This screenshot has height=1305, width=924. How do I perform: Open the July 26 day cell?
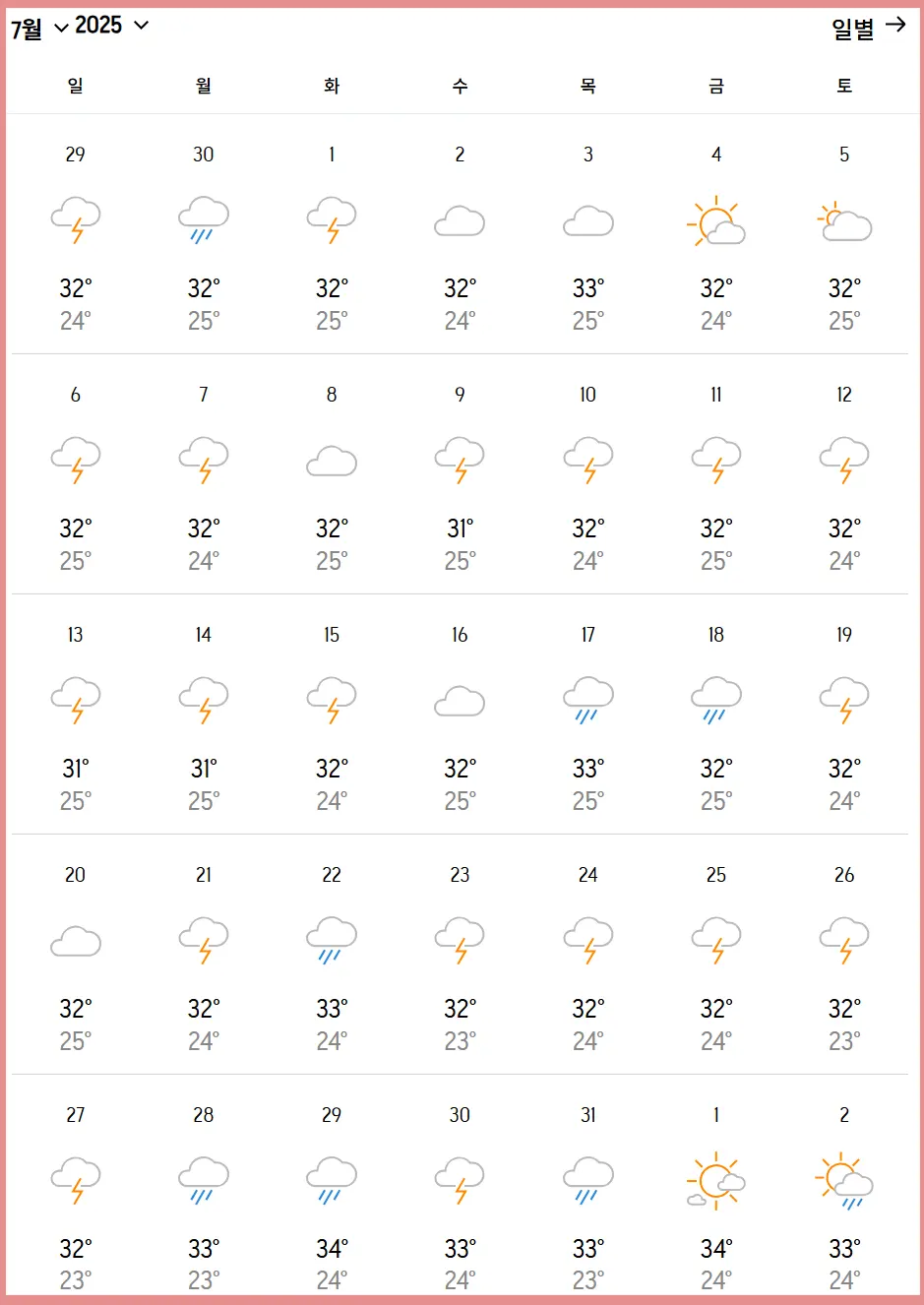[x=844, y=955]
